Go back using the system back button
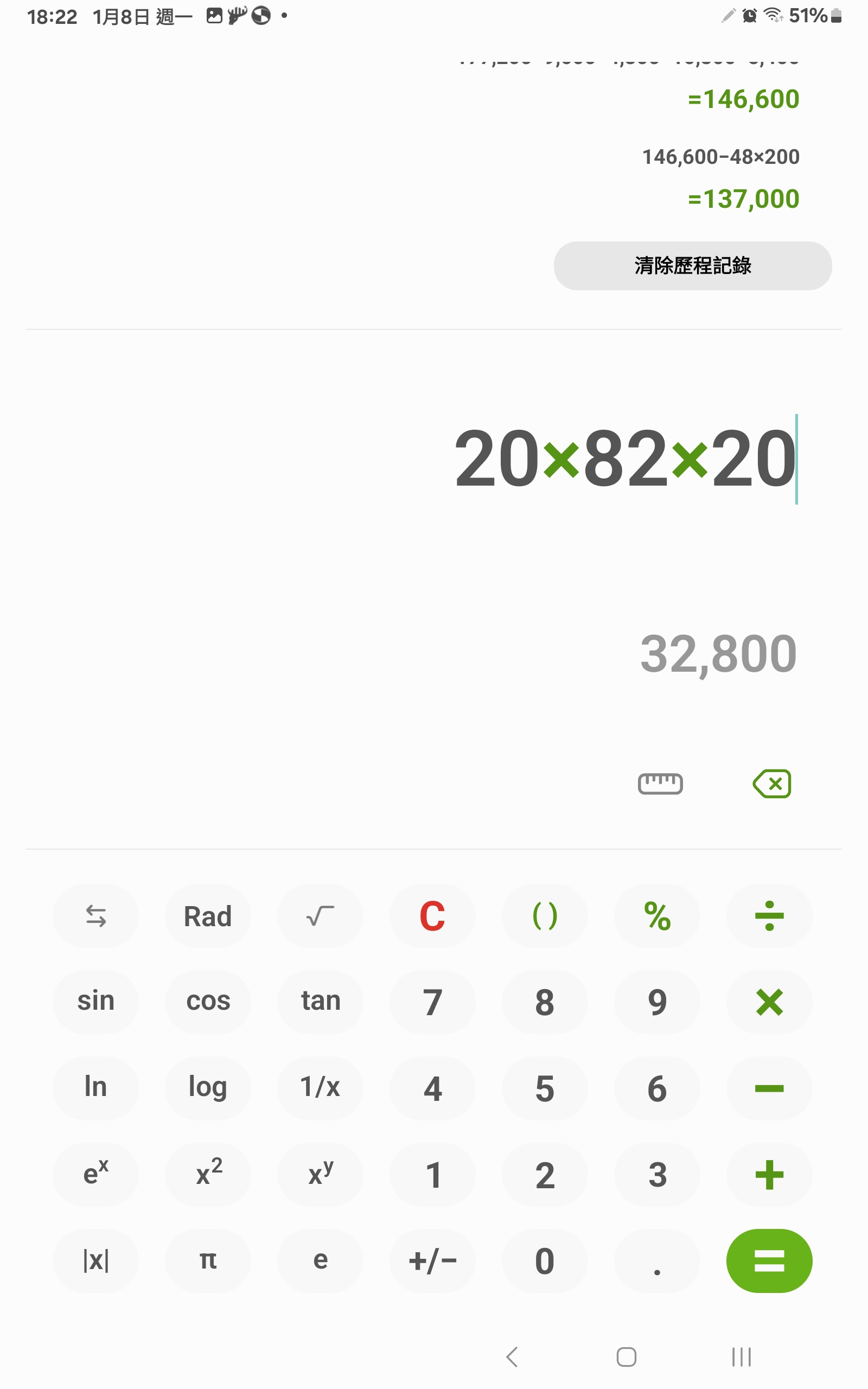 (512, 1358)
